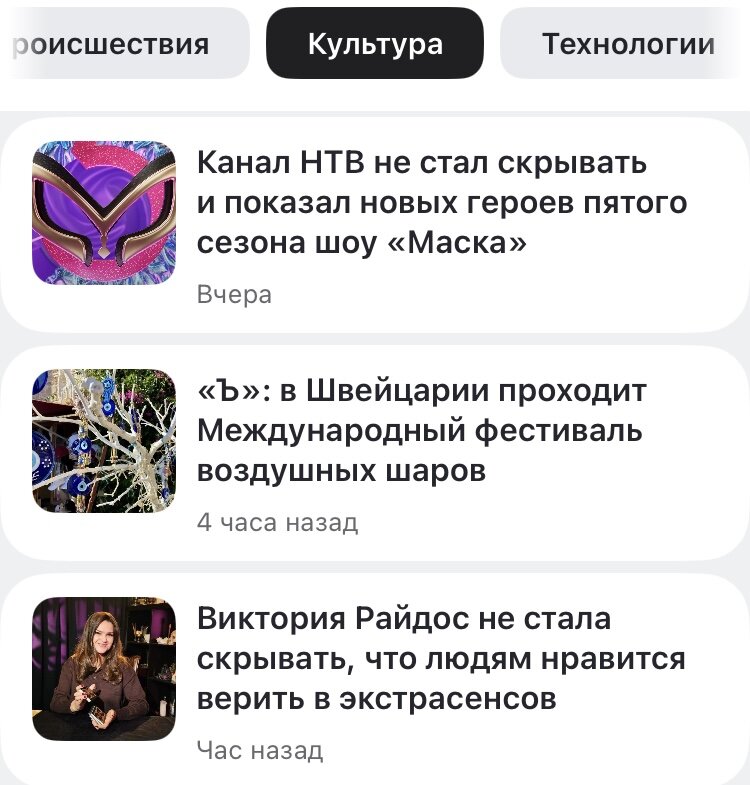Click the Маска show mask thumbnail

point(102,210)
